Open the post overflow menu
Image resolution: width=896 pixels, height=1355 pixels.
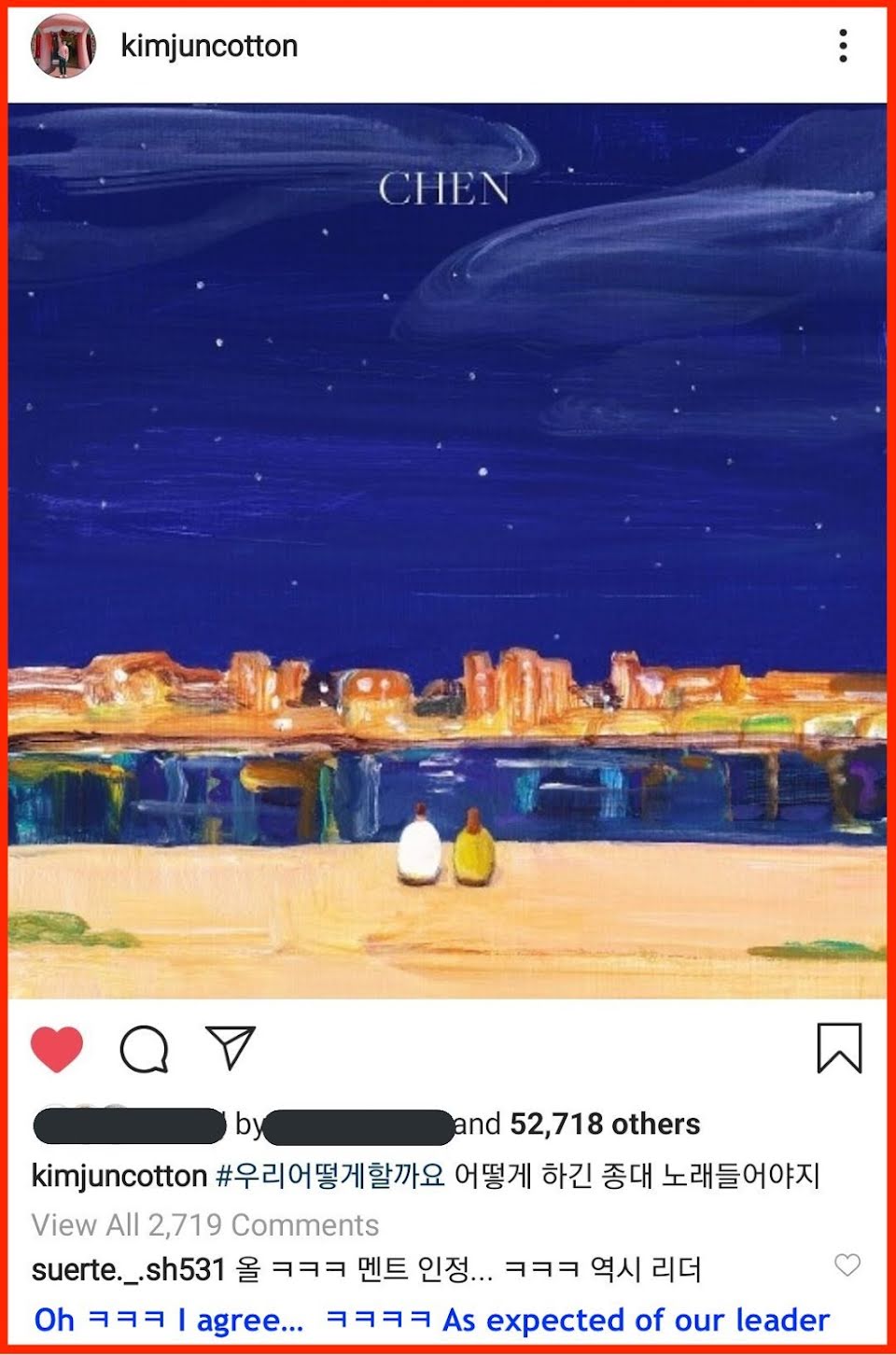tap(843, 46)
